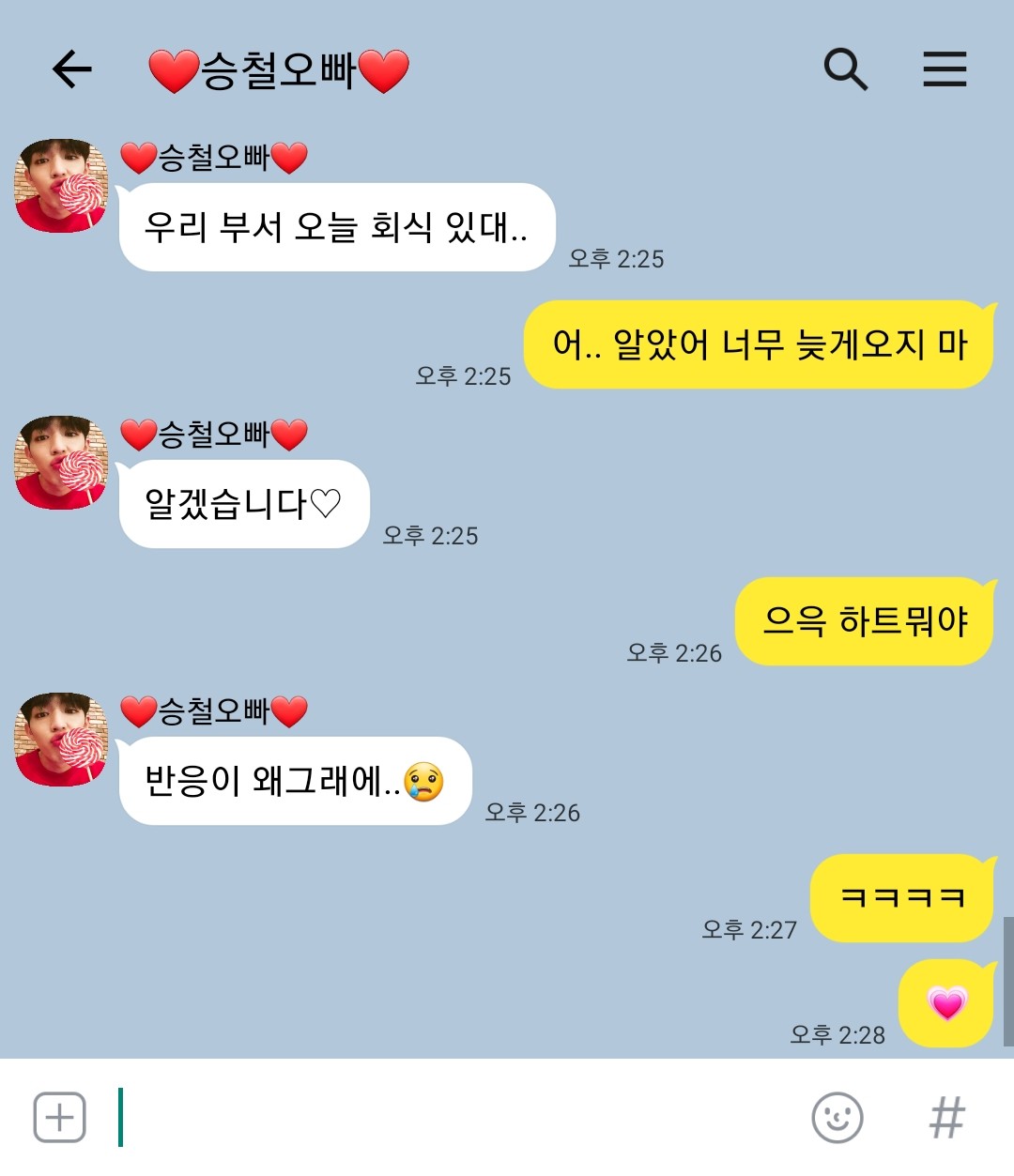Search within this chat
Screen dimensions: 1014x1176
coord(845,69)
